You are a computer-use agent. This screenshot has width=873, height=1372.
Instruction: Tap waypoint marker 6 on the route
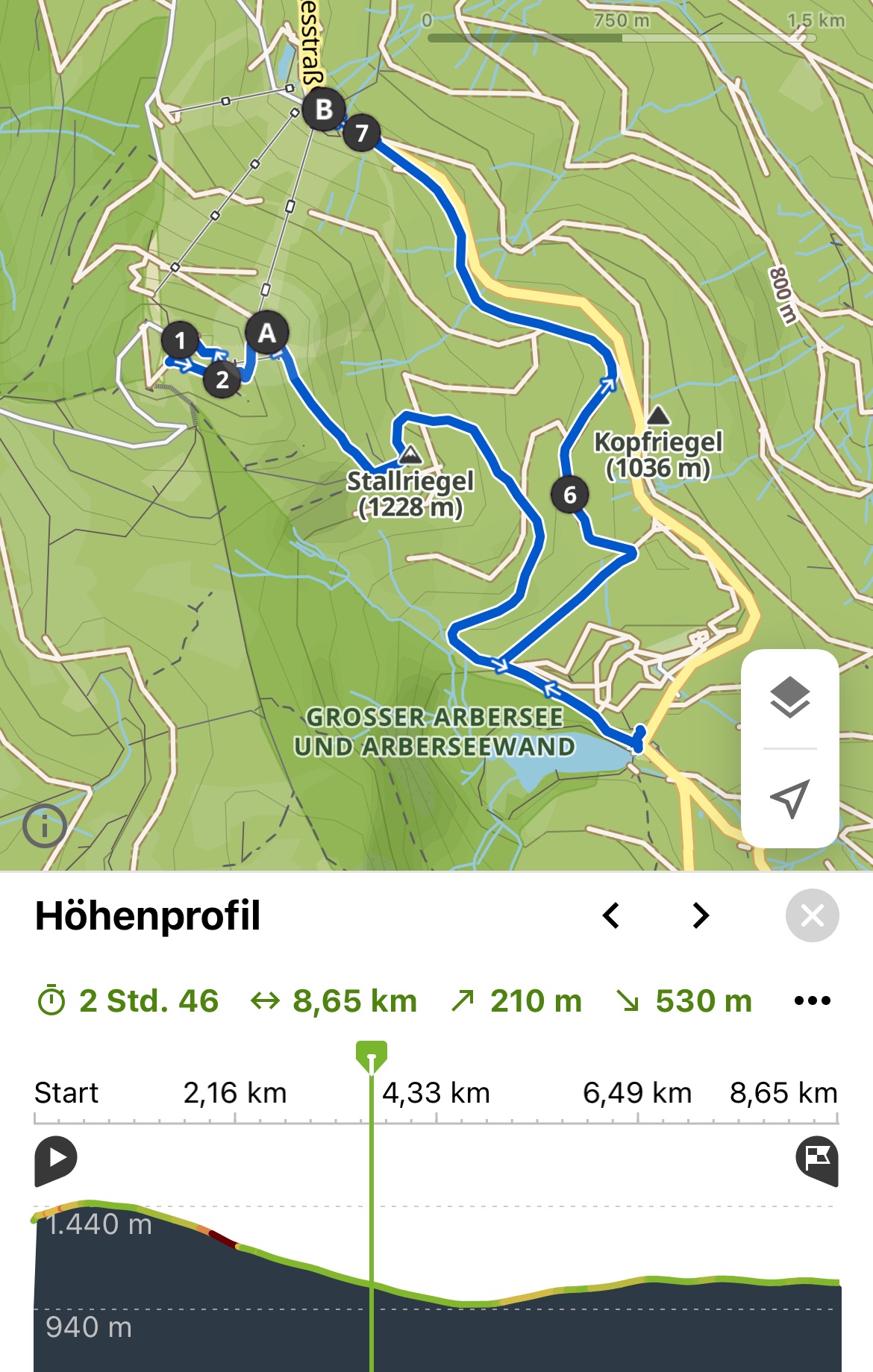tap(570, 494)
